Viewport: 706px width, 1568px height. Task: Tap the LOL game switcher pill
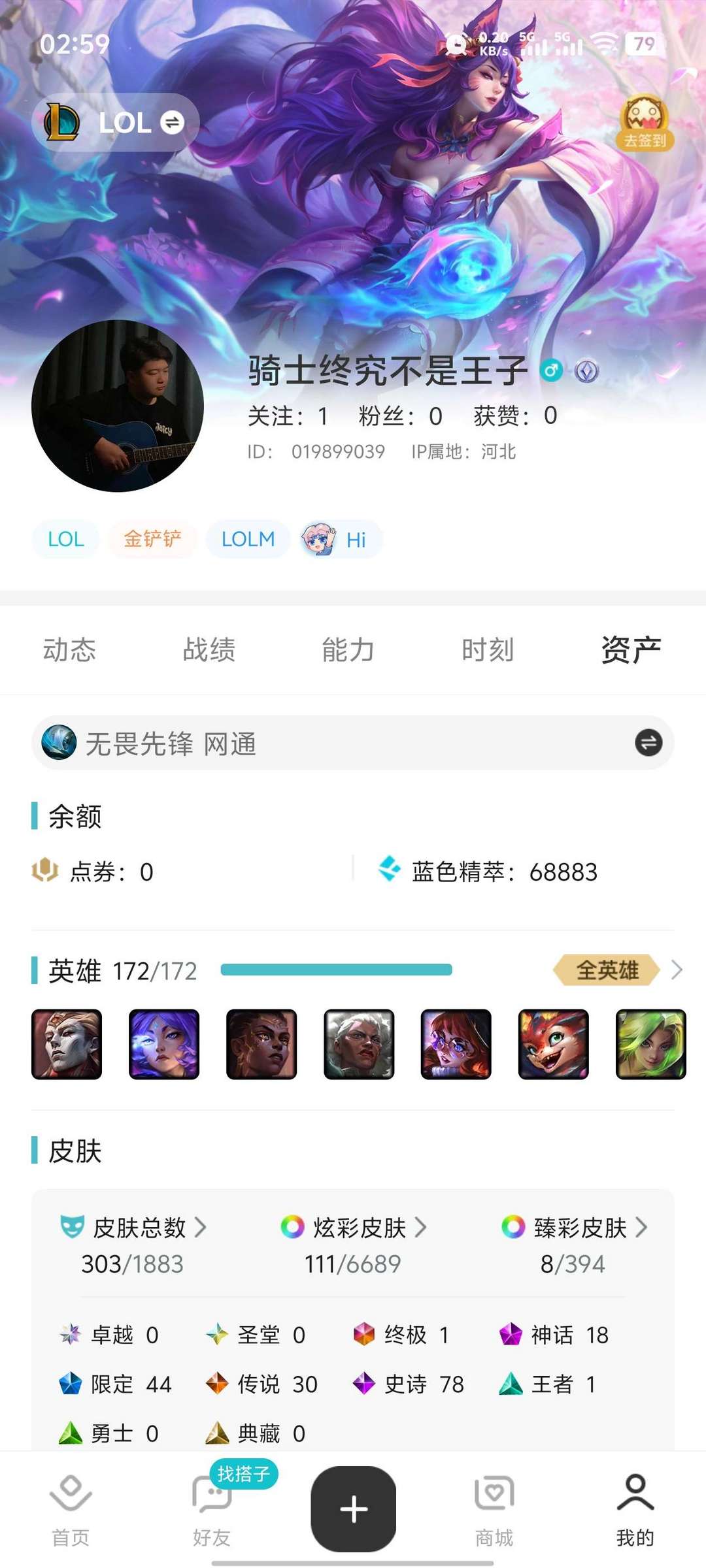116,123
